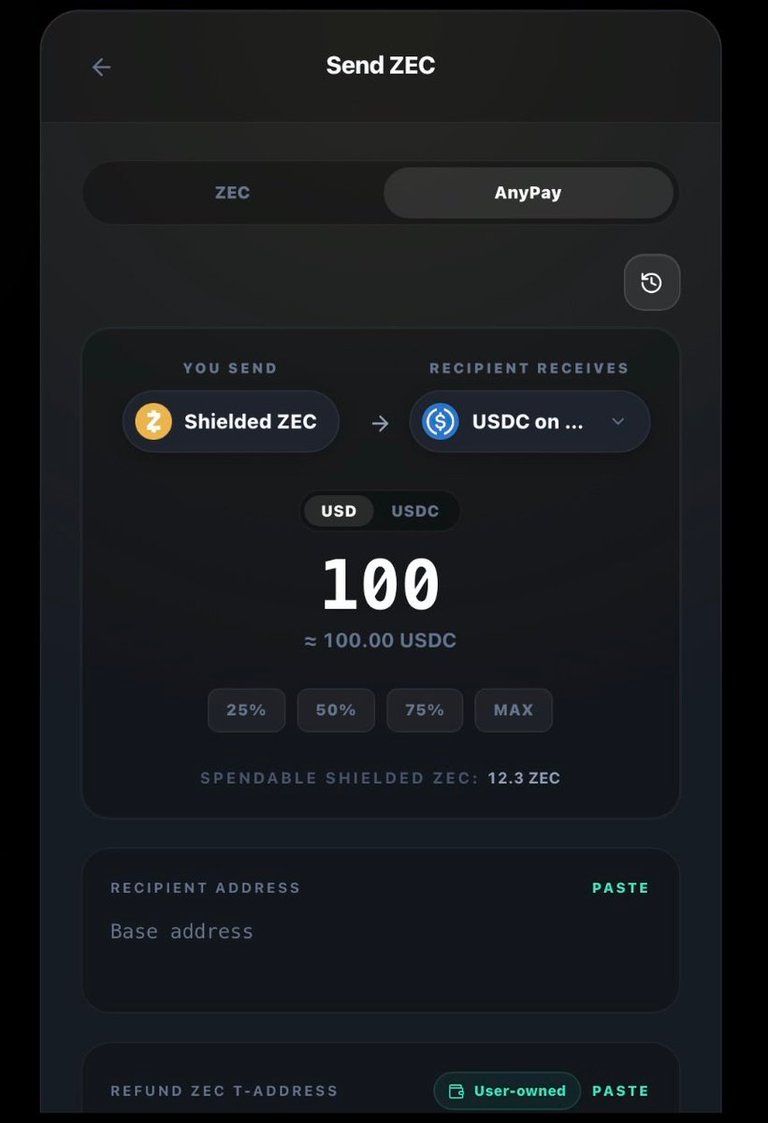768x1123 pixels.
Task: Tap the Shielded ZEC send chip
Action: 231,421
